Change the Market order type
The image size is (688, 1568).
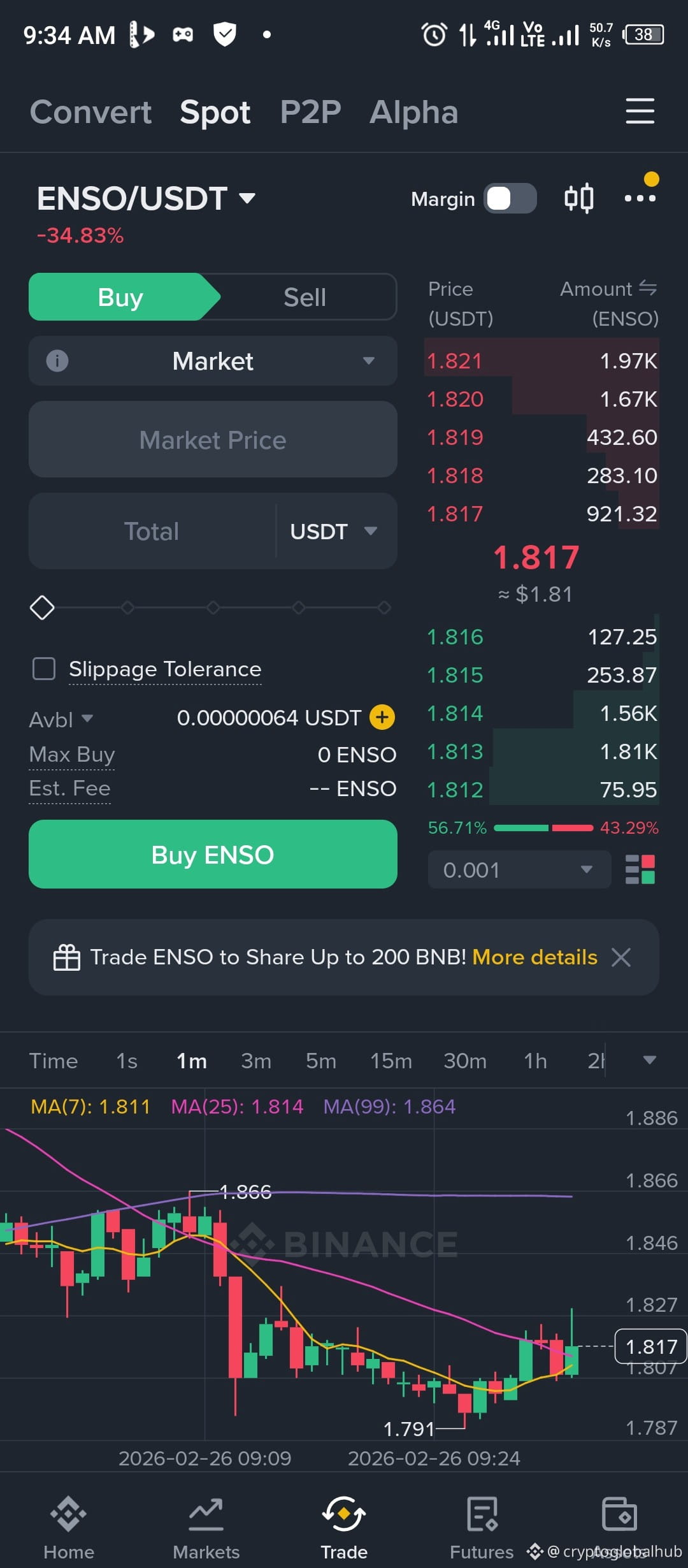[213, 361]
